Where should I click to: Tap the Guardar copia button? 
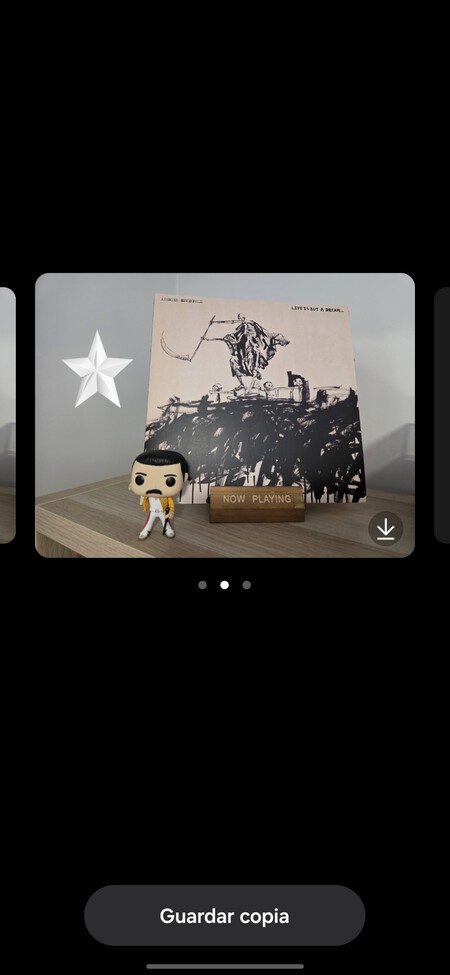pos(224,915)
